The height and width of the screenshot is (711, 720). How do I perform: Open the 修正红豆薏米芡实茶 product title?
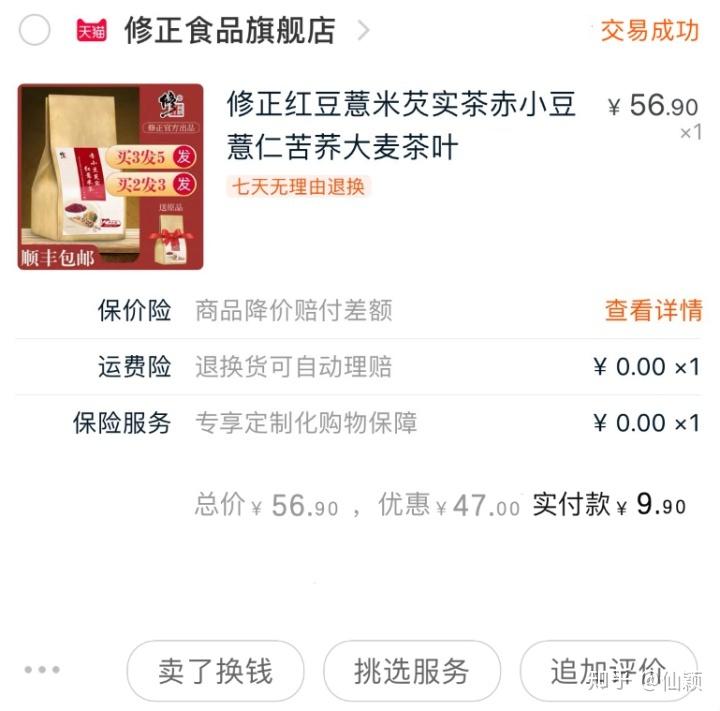[x=400, y=126]
